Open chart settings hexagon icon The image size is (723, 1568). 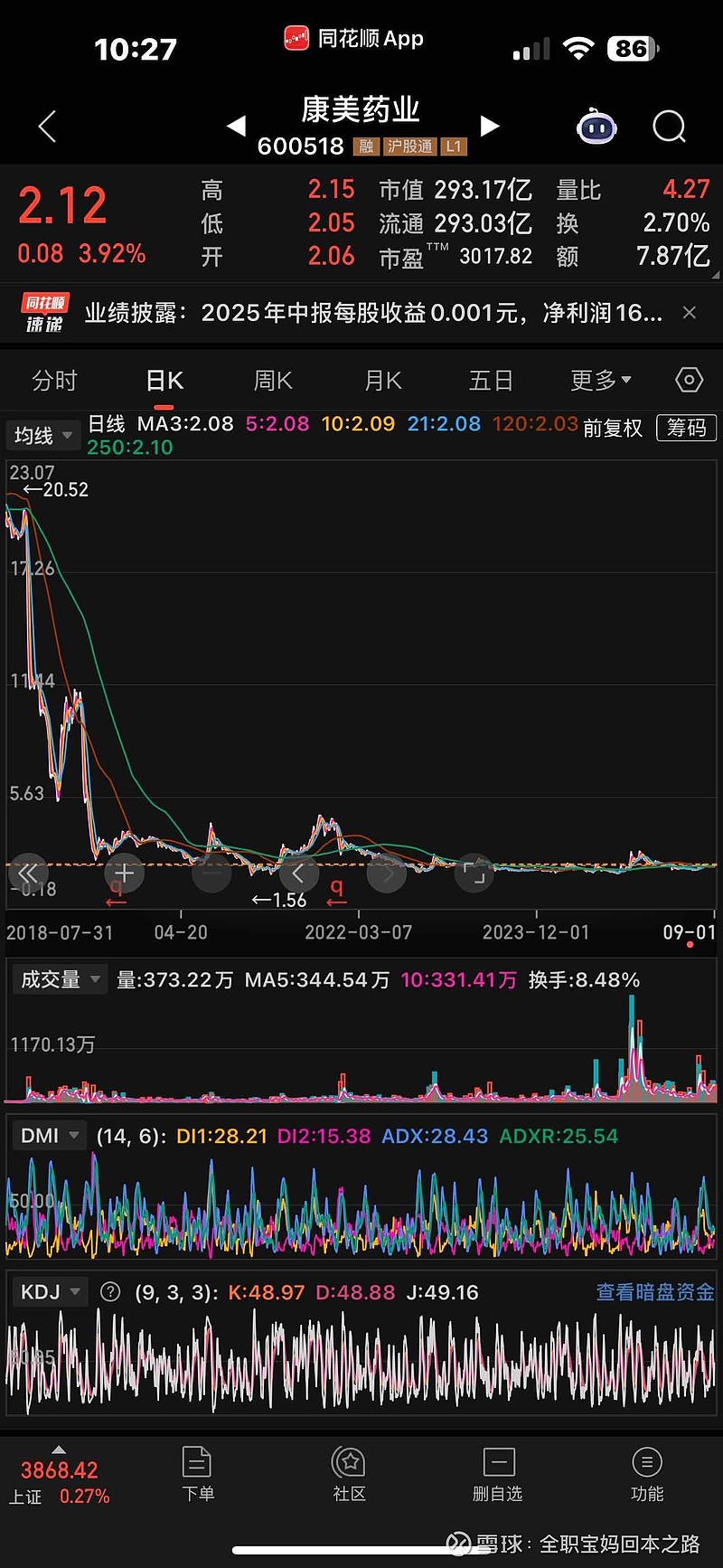coord(689,380)
